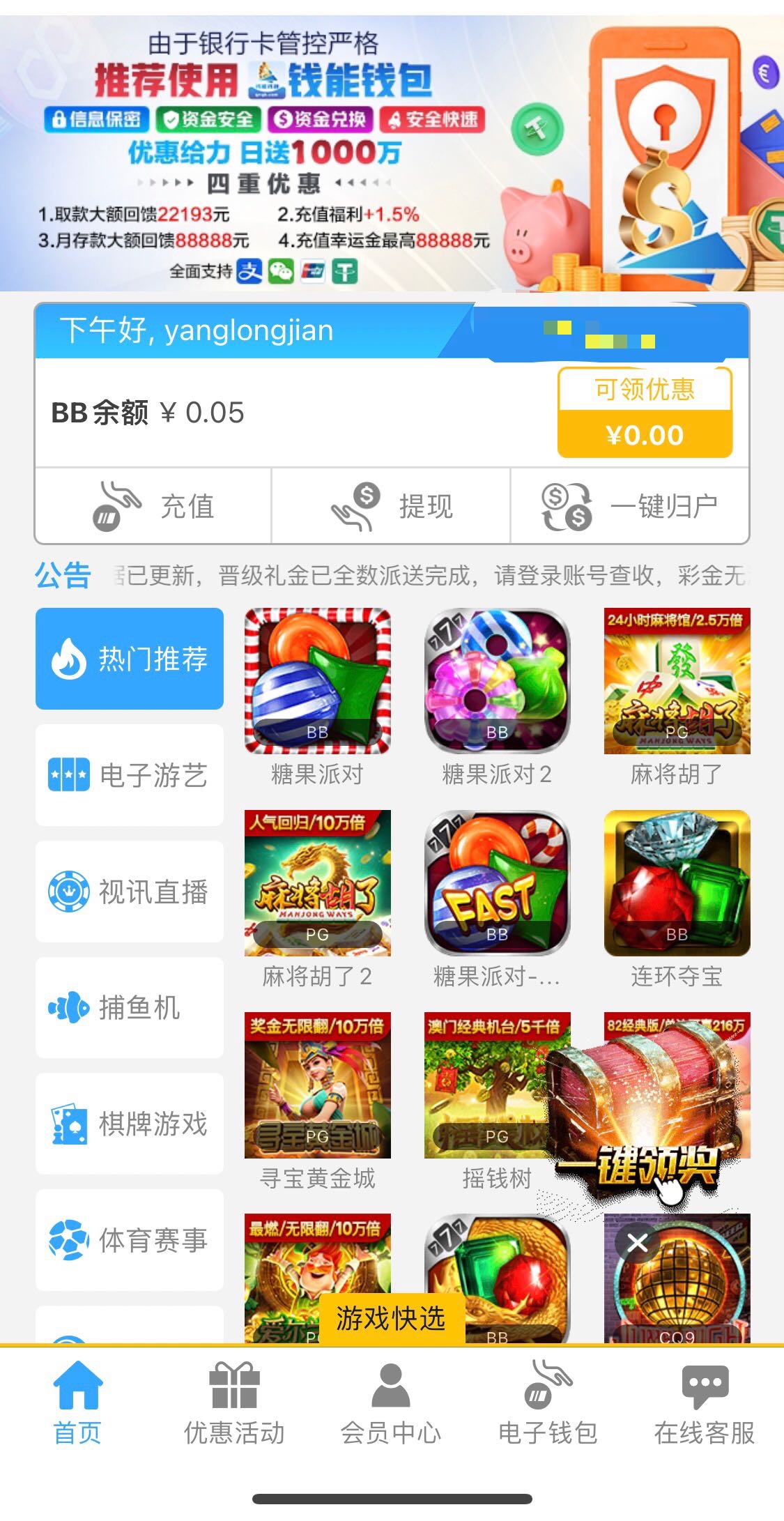Dismiss the floating treasure chest popup
Image resolution: width=784 pixels, height=1521 pixels.
tap(637, 1242)
